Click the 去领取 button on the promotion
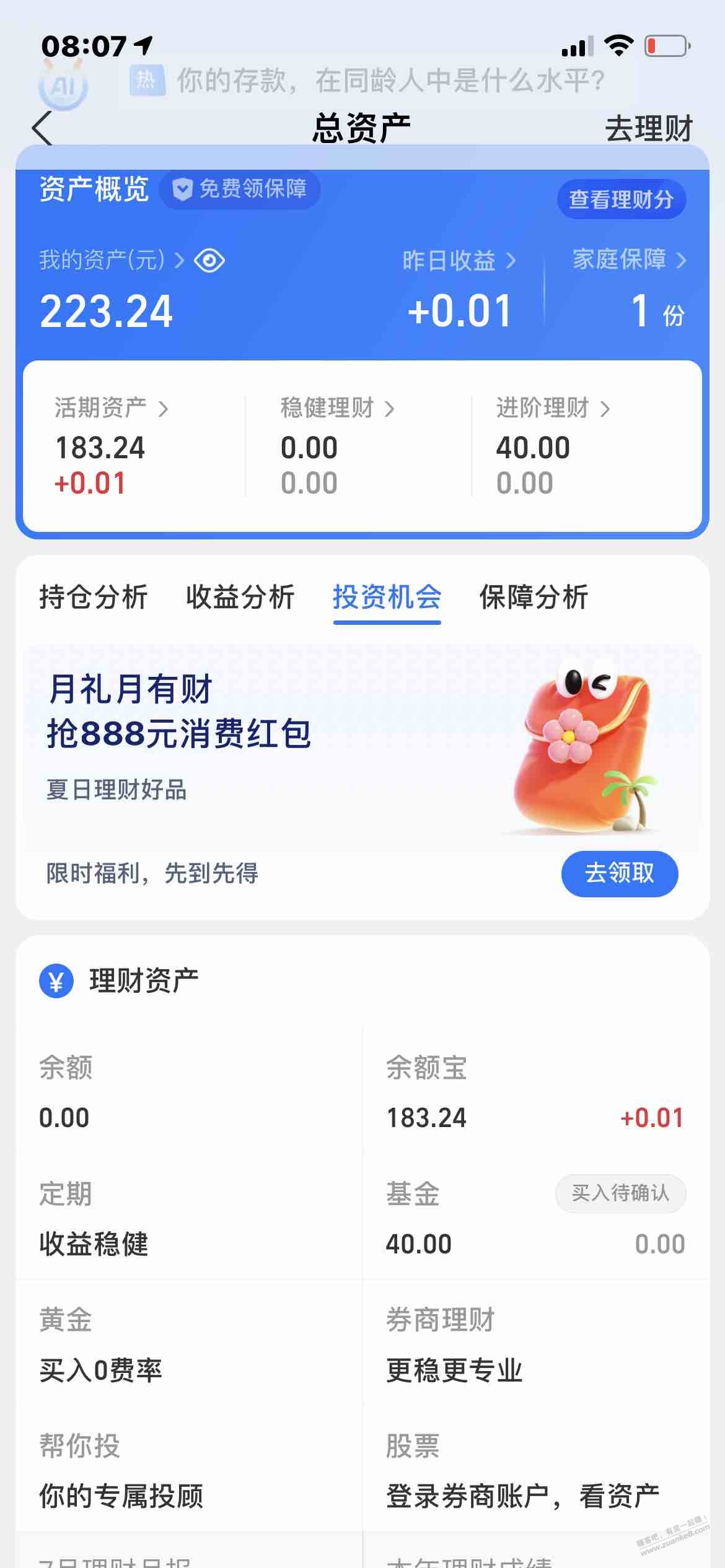Image resolution: width=725 pixels, height=1568 pixels. 619,873
